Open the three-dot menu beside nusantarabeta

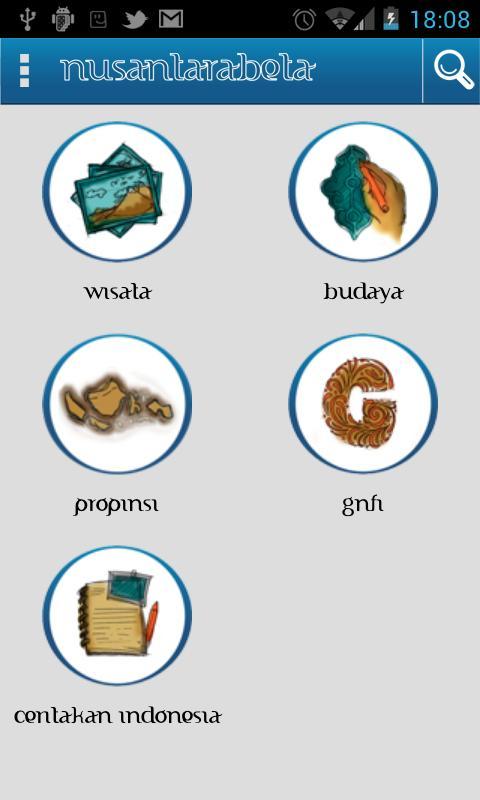24,71
